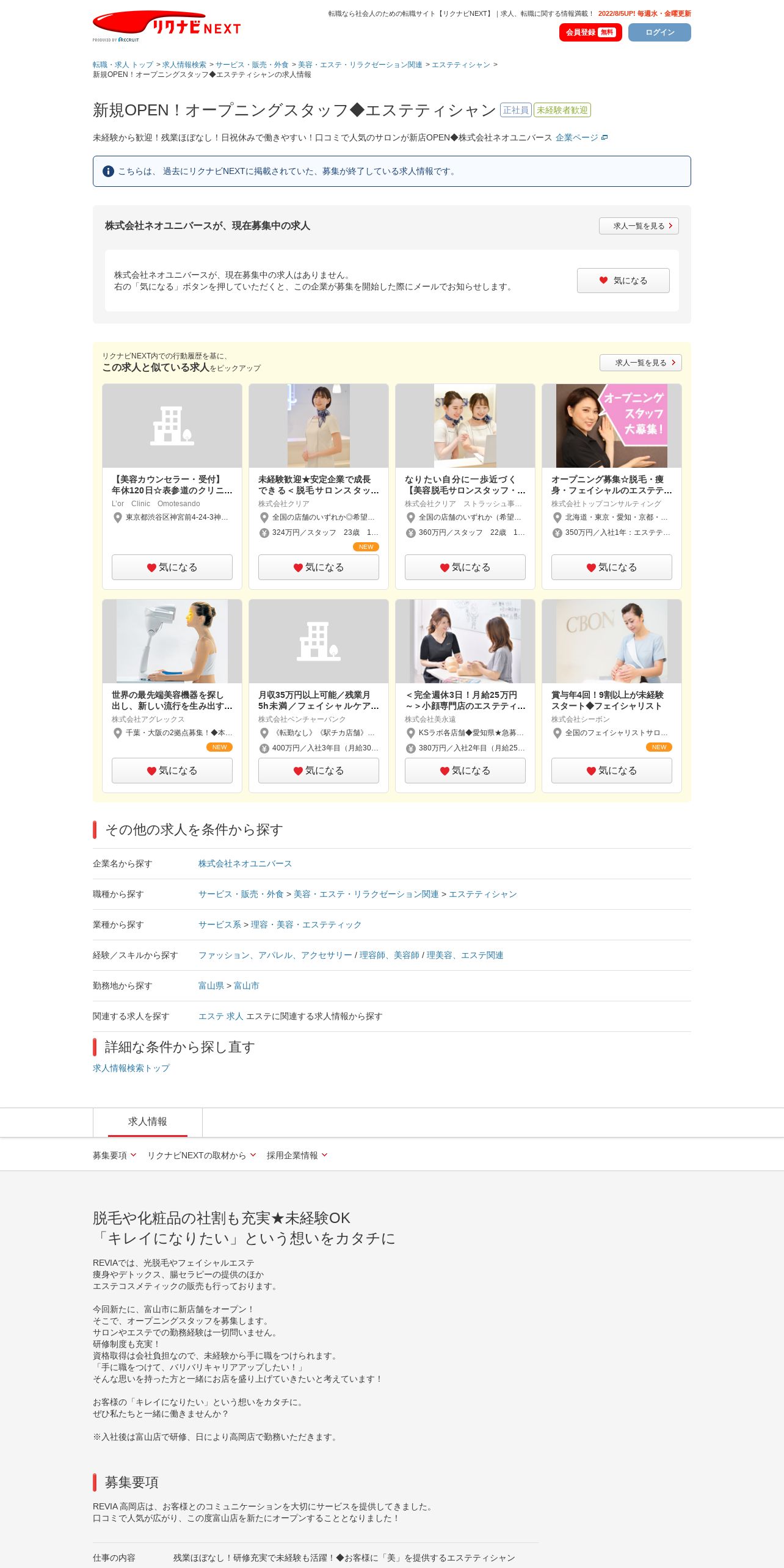Tap the red 会員登録 無料 button
Viewport: 784px width, 1568px height.
590,32
